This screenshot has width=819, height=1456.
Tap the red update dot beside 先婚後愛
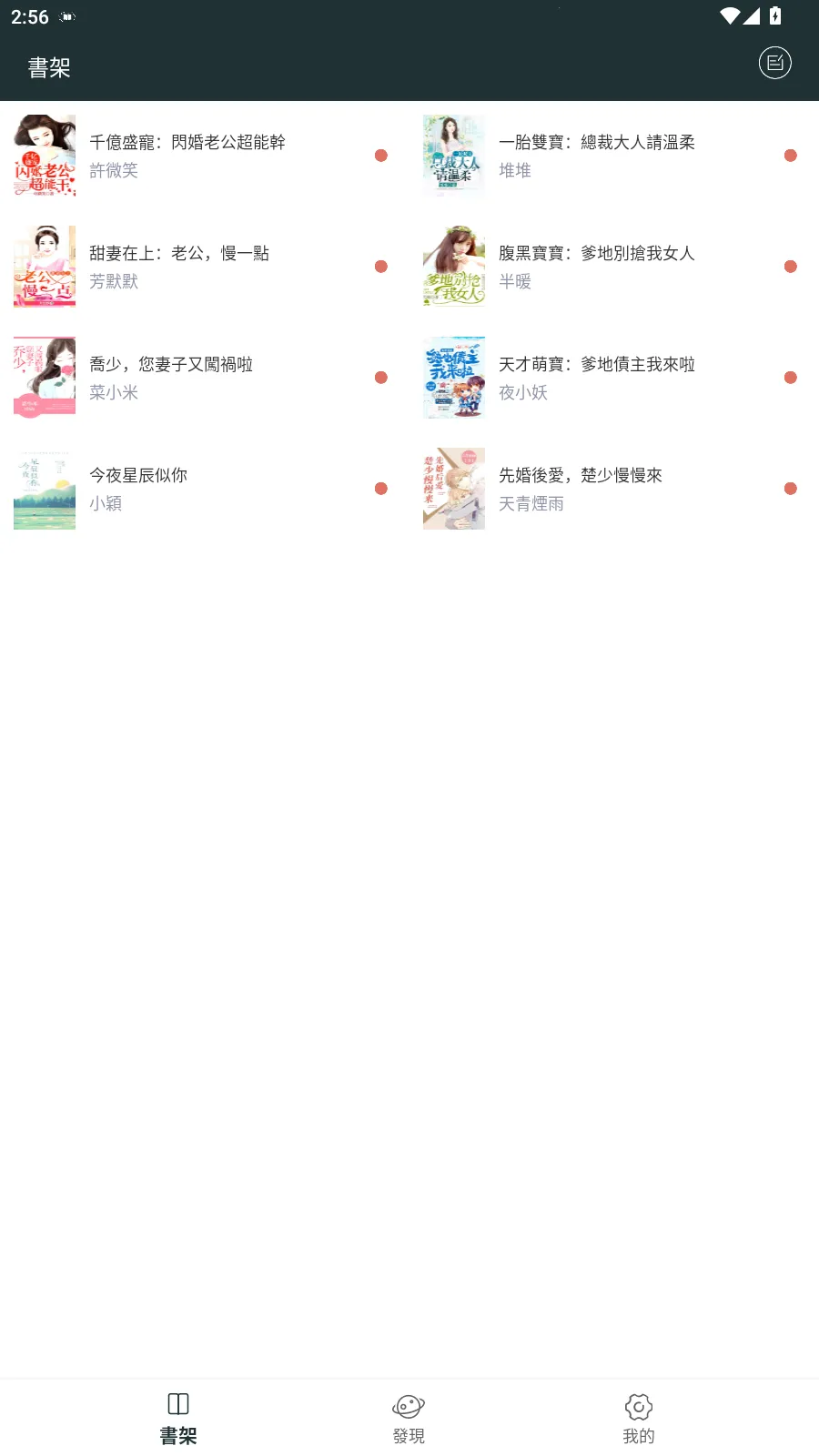pos(790,487)
